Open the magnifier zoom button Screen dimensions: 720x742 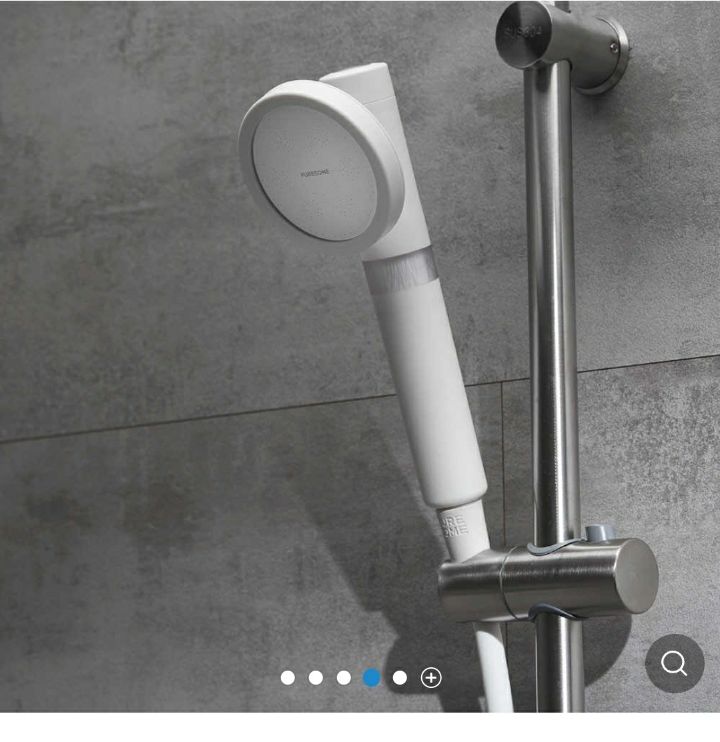674,663
